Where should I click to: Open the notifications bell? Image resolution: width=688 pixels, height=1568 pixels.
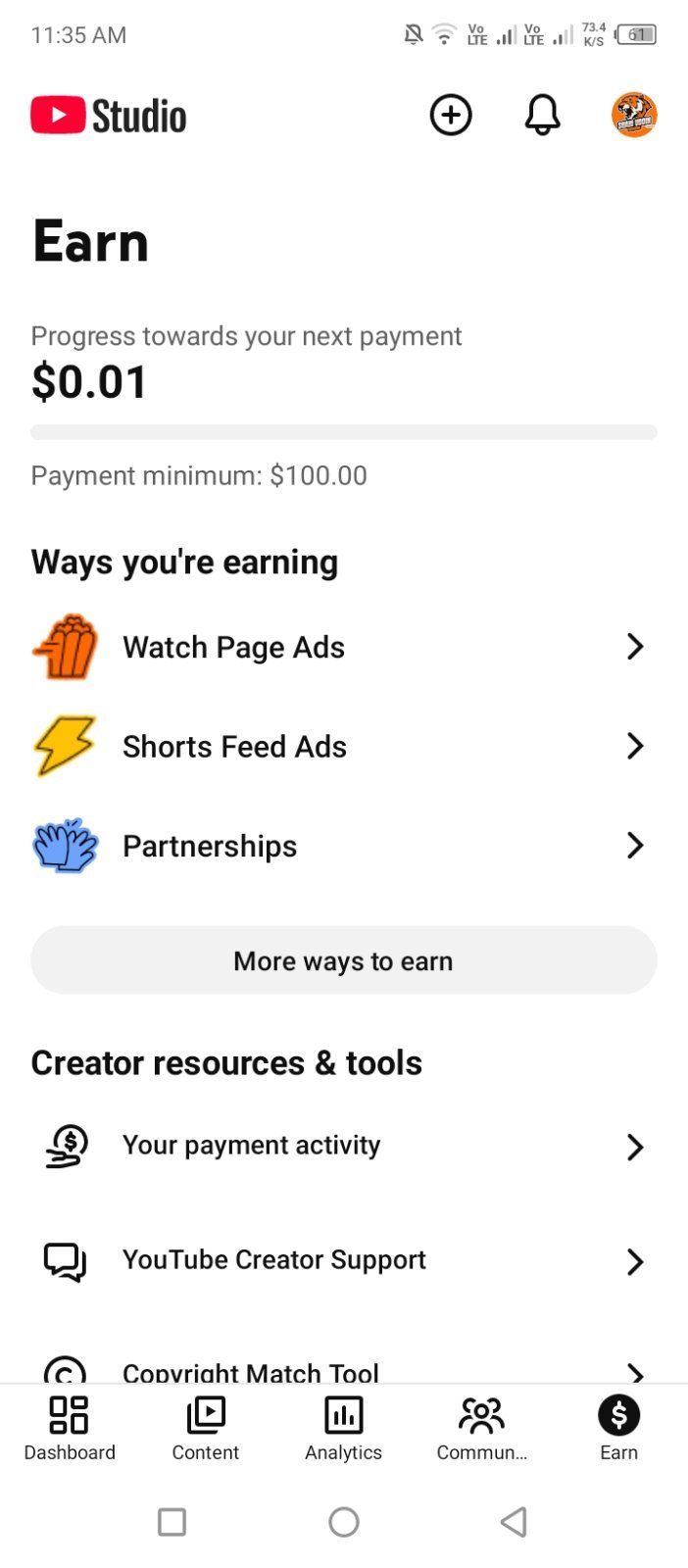542,116
